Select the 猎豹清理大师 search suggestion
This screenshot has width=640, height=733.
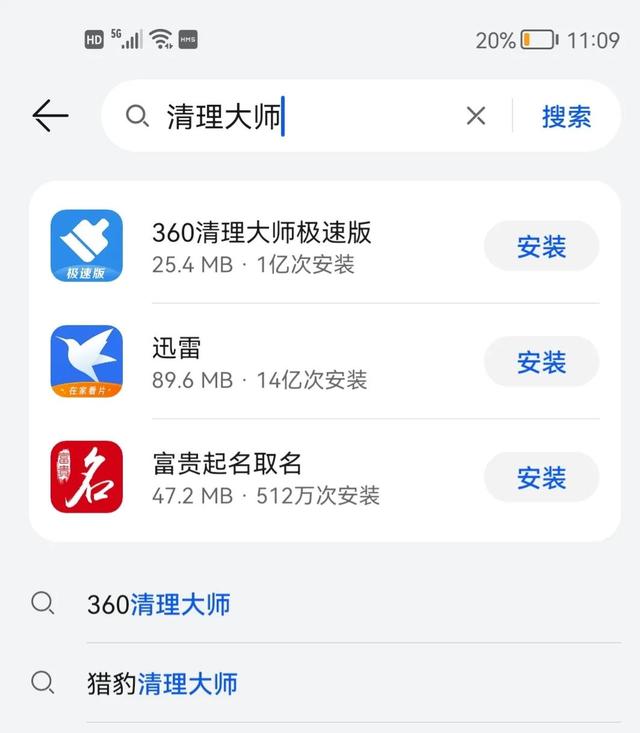[x=163, y=684]
